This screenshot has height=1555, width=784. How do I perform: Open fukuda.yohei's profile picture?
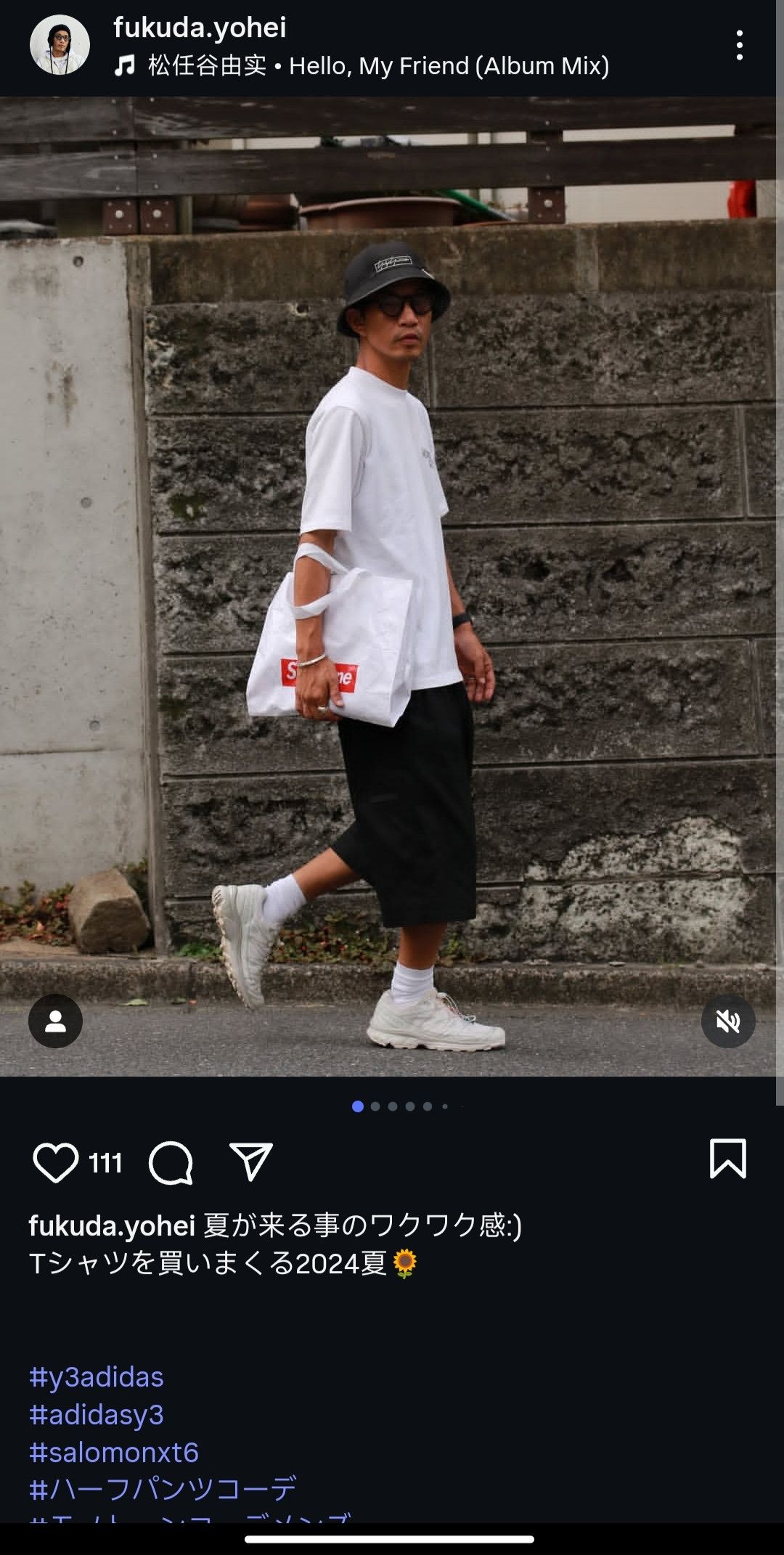[x=60, y=45]
